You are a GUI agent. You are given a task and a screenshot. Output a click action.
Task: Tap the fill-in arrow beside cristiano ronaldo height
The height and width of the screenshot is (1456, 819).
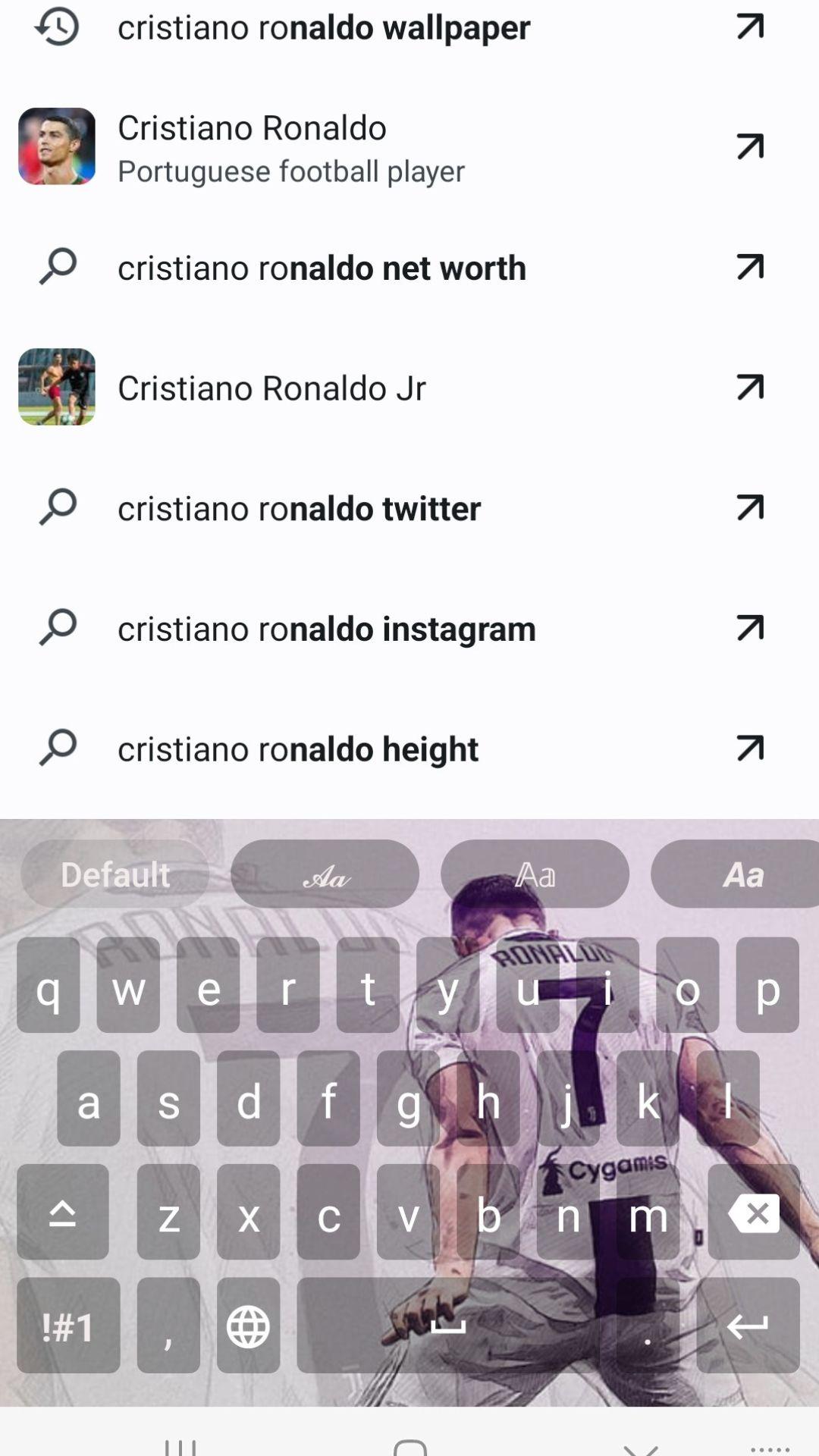tap(750, 749)
